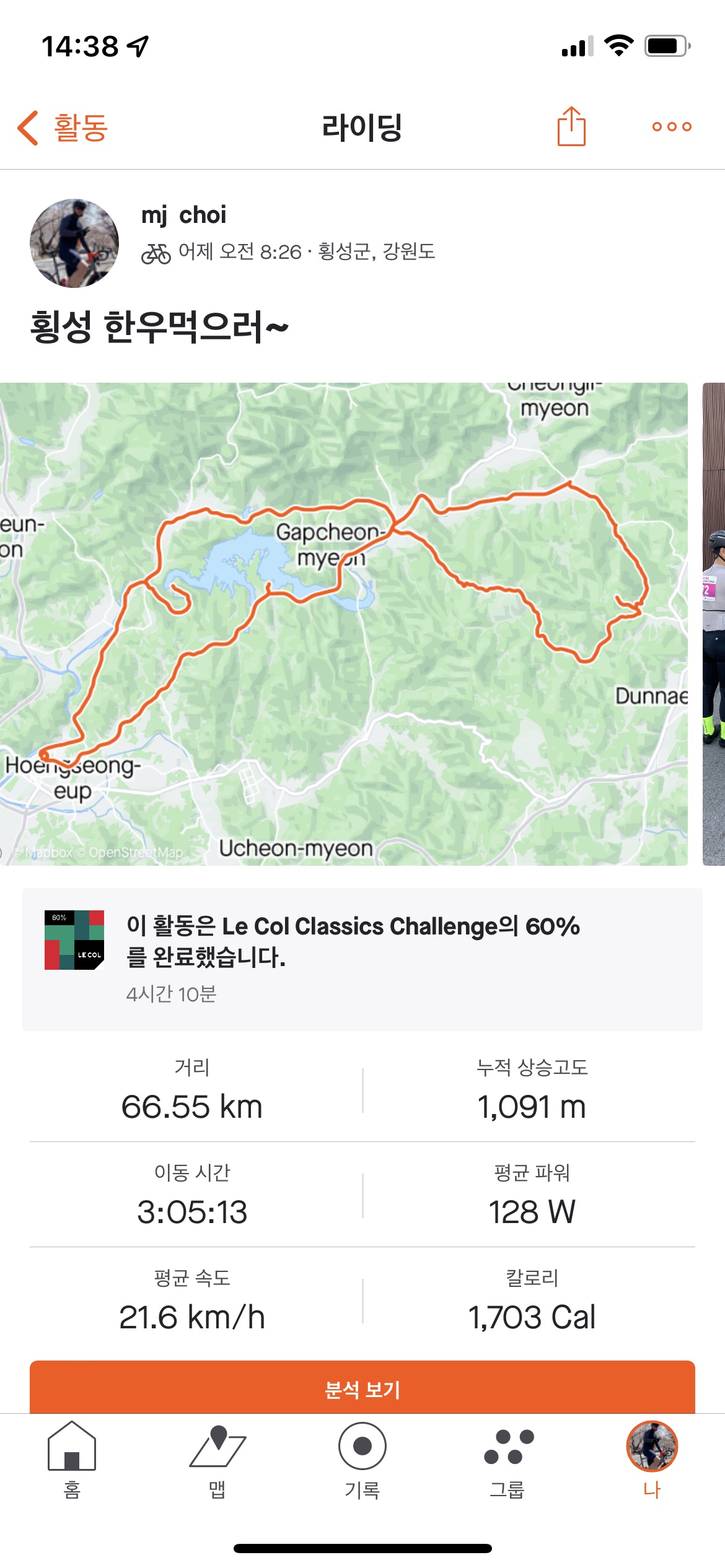Open the activity photo beside the map
This screenshot has height=1568, width=725.
tap(714, 624)
